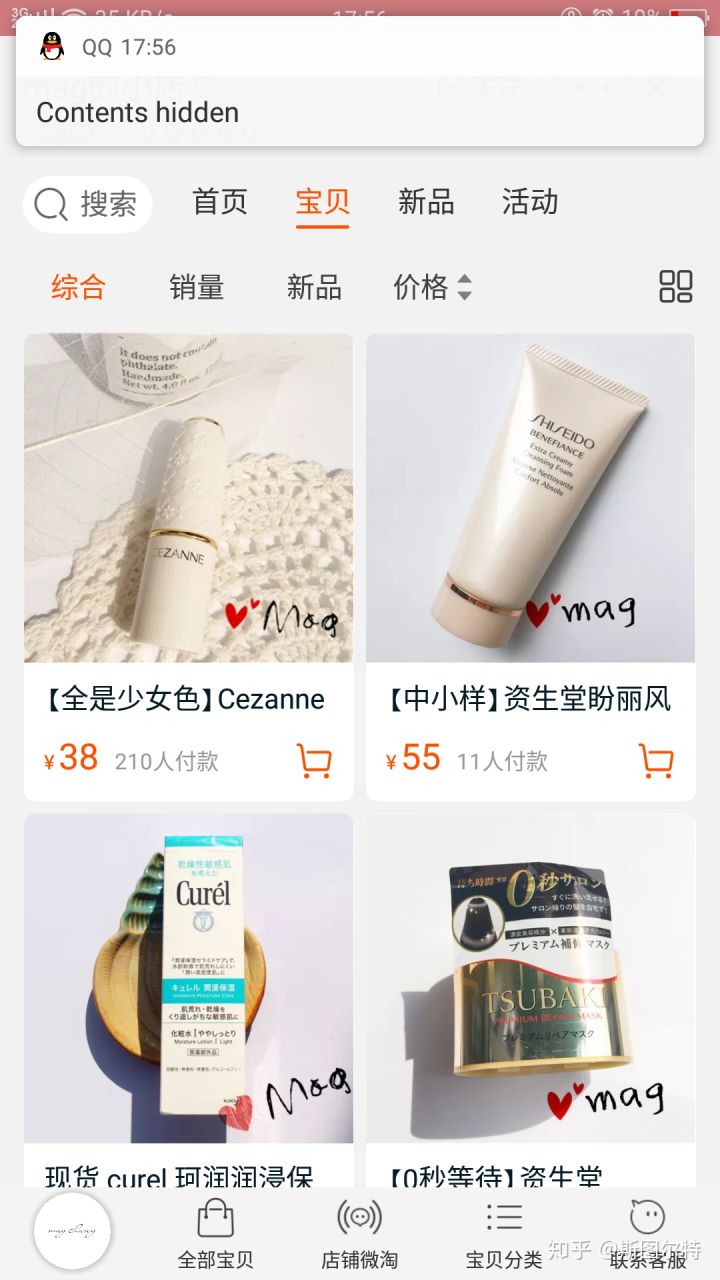
Task: Go to the 新品 top tab
Action: tap(426, 202)
